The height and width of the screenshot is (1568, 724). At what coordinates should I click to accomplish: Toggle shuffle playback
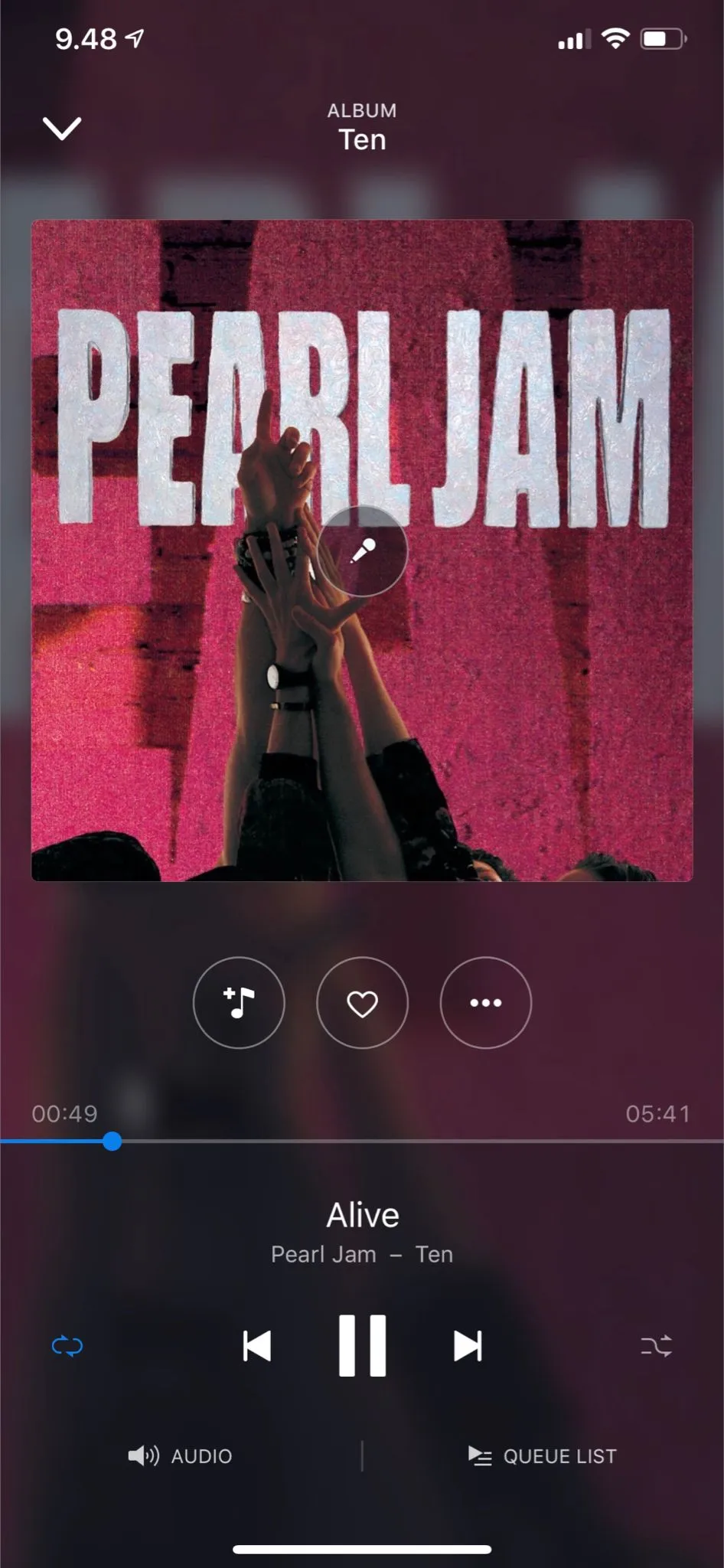[x=656, y=1346]
